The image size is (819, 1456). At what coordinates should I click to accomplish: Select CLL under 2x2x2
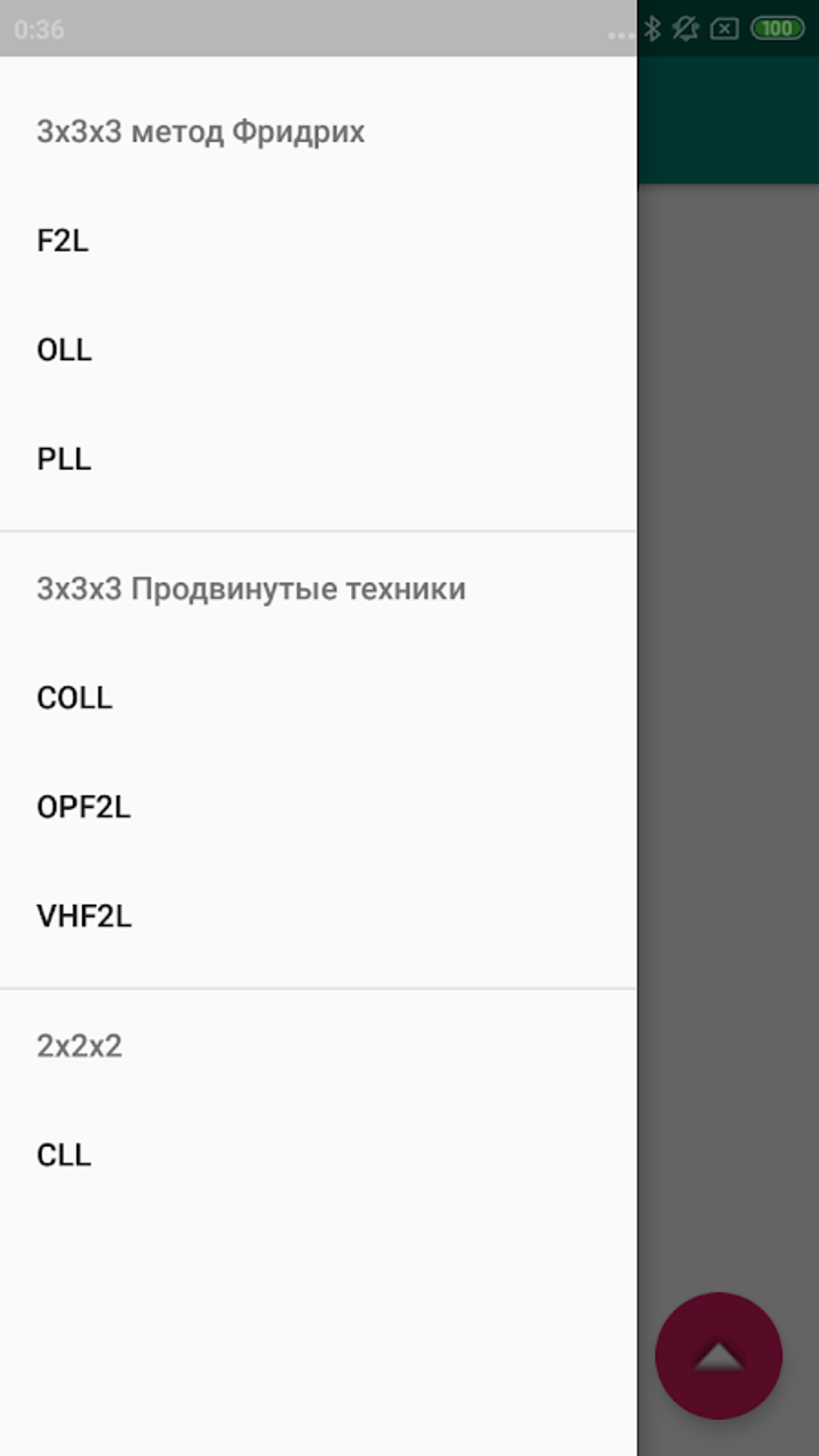click(318, 1155)
